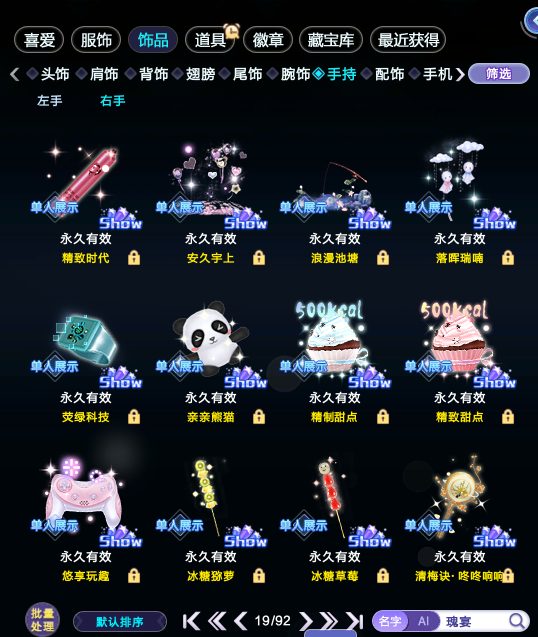Image resolution: width=538 pixels, height=637 pixels.
Task: Tap the search magnifier icon
Action: click(x=516, y=621)
